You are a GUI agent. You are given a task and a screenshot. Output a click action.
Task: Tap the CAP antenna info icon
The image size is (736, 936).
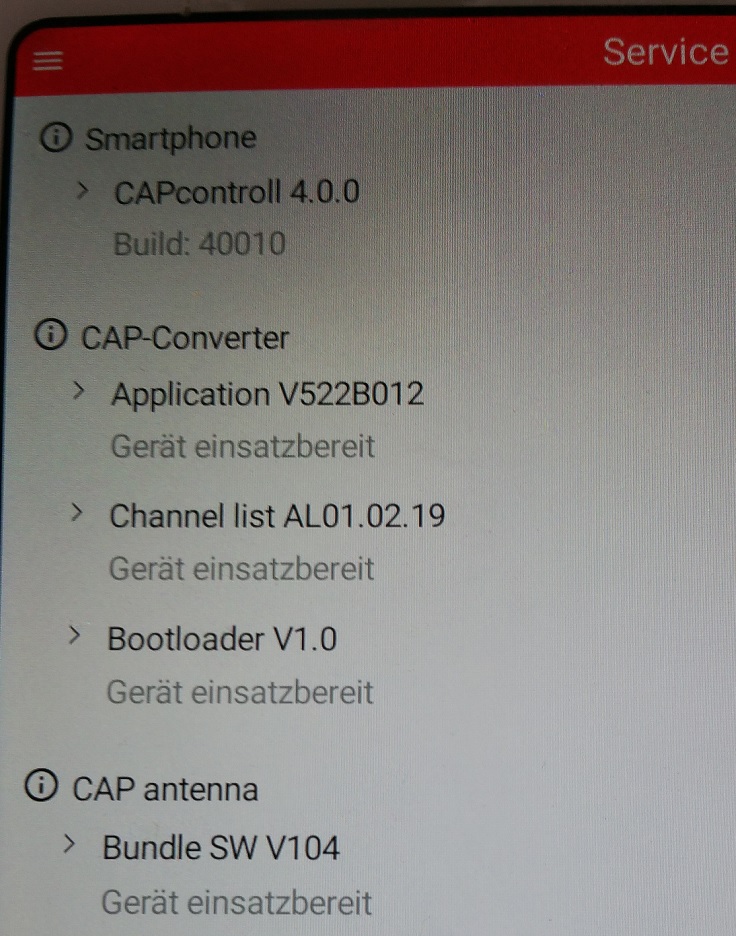[x=42, y=788]
